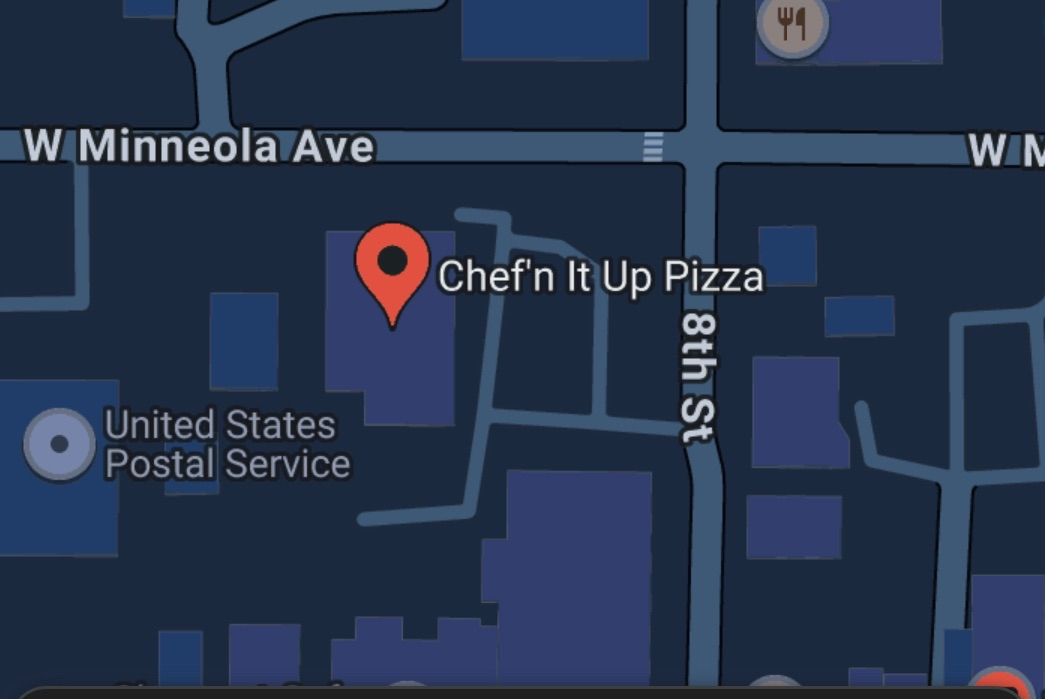Open the United States Postal Service marker
This screenshot has width=1045, height=699.
(59, 444)
